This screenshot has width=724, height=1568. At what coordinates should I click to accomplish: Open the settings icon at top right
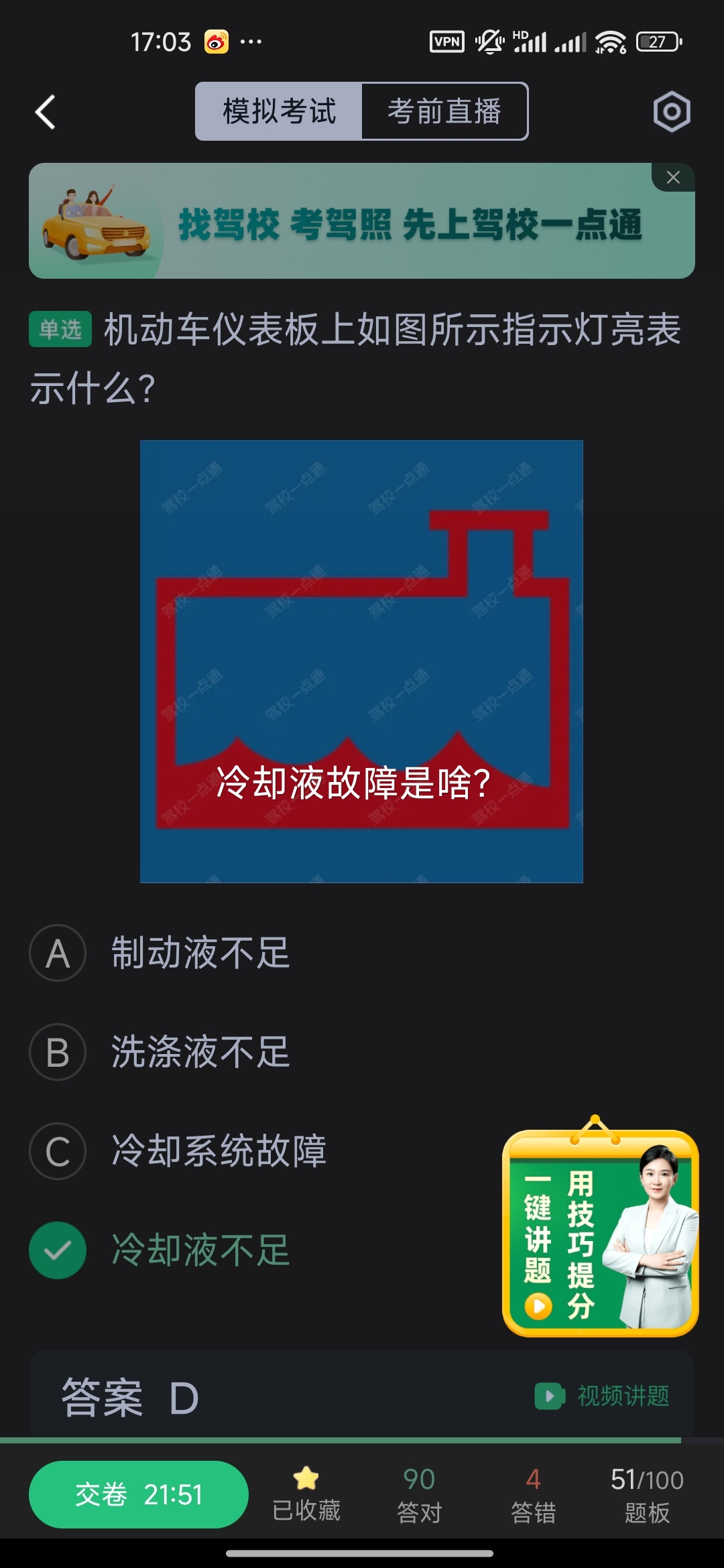[x=672, y=111]
